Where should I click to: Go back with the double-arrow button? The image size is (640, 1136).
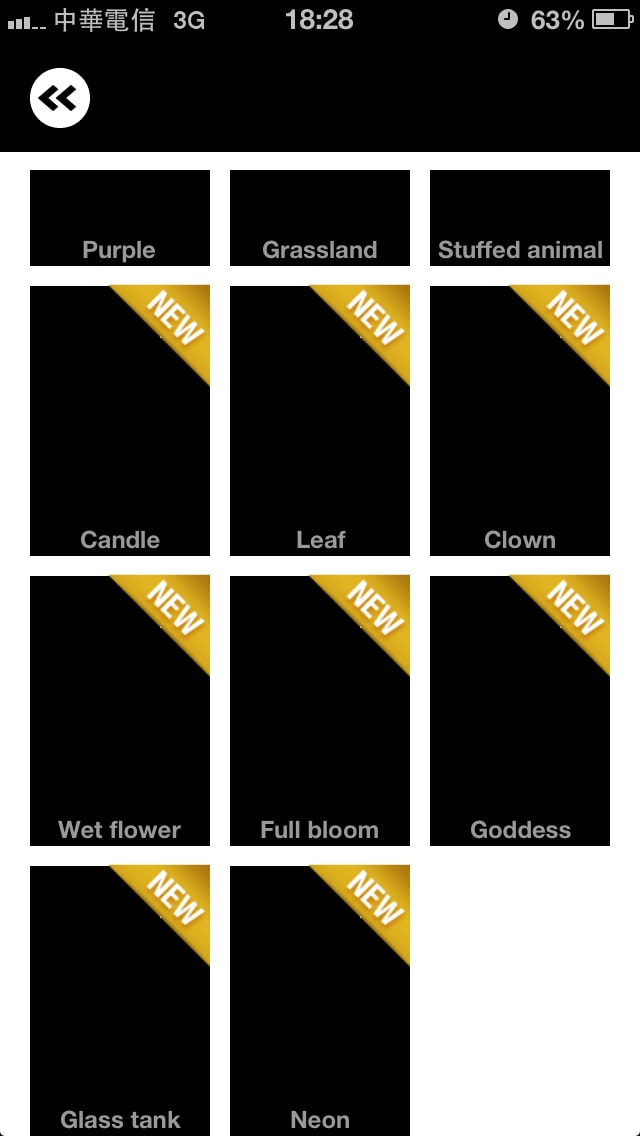(x=60, y=98)
